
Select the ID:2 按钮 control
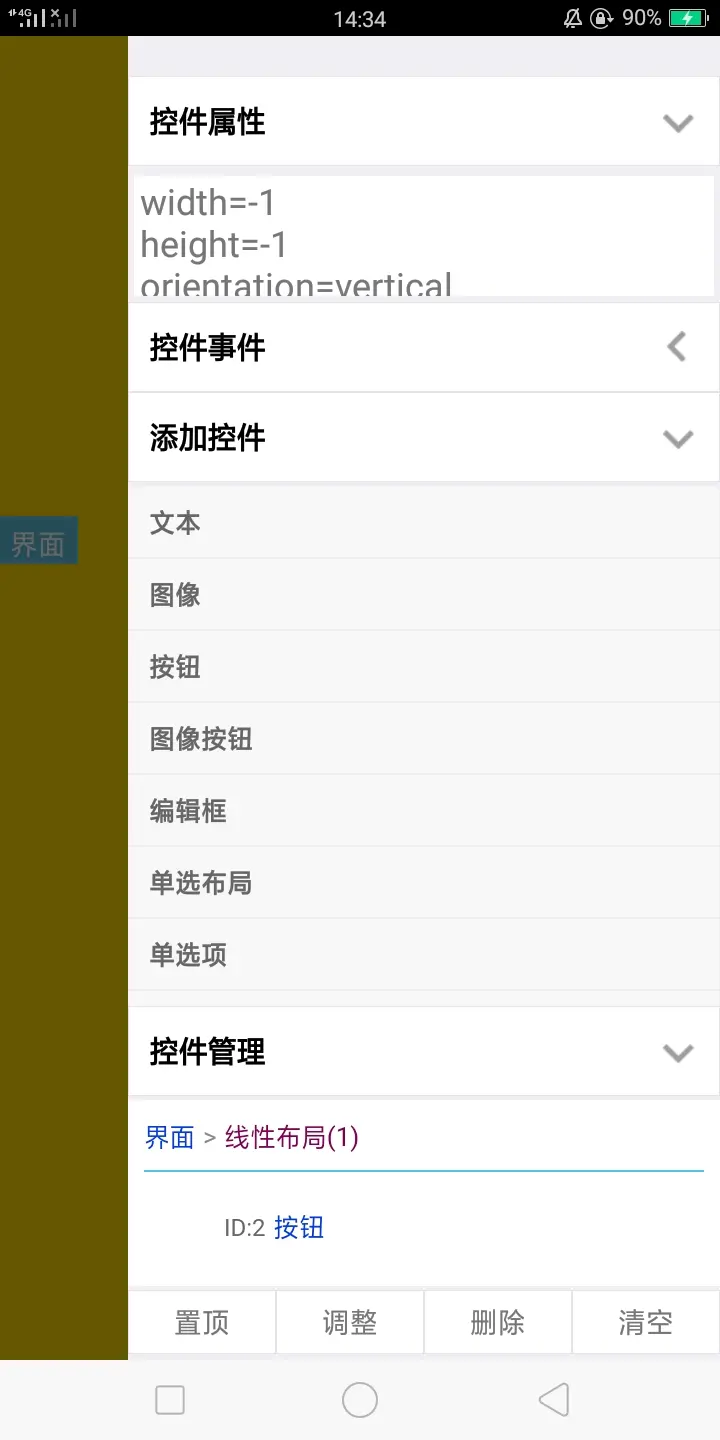pyautogui.click(x=298, y=1228)
